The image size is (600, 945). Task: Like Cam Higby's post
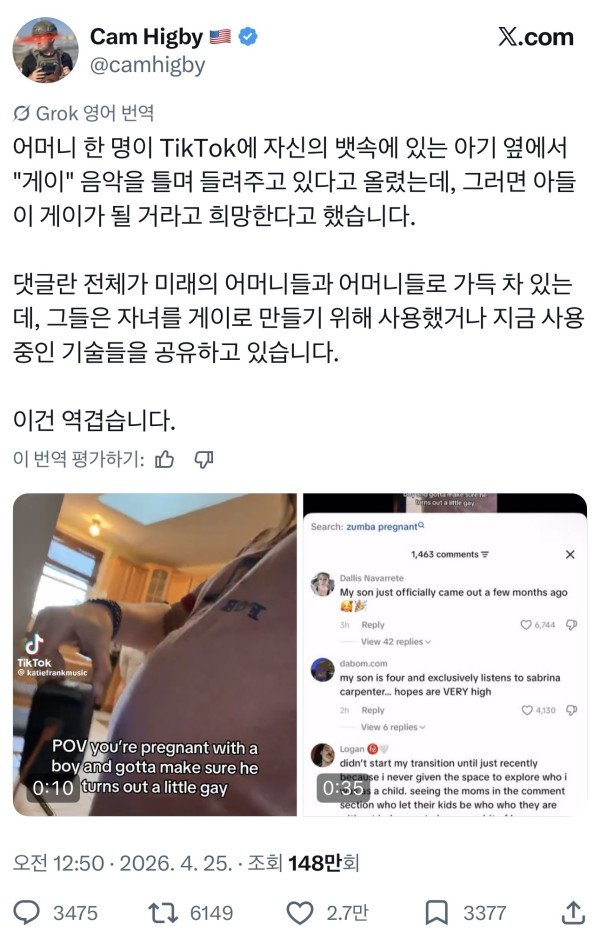pyautogui.click(x=300, y=912)
